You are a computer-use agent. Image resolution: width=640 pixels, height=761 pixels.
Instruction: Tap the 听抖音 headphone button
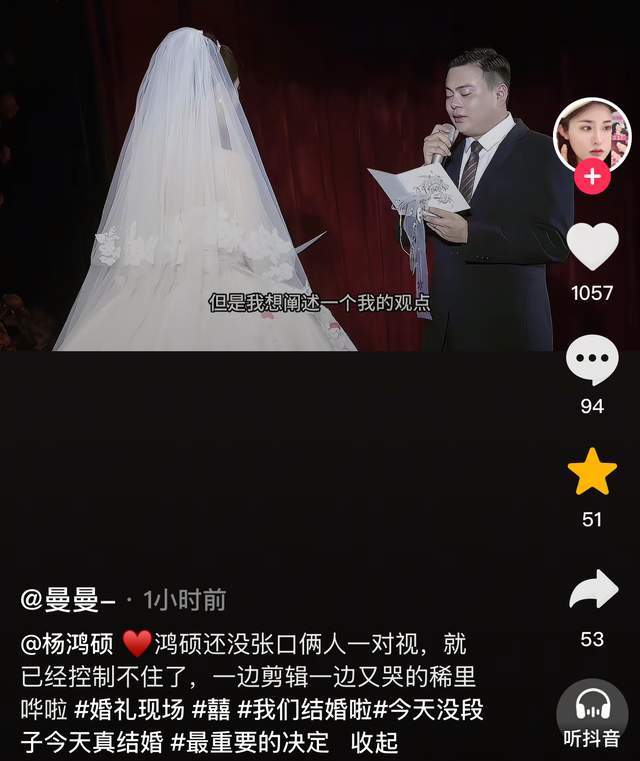[591, 714]
